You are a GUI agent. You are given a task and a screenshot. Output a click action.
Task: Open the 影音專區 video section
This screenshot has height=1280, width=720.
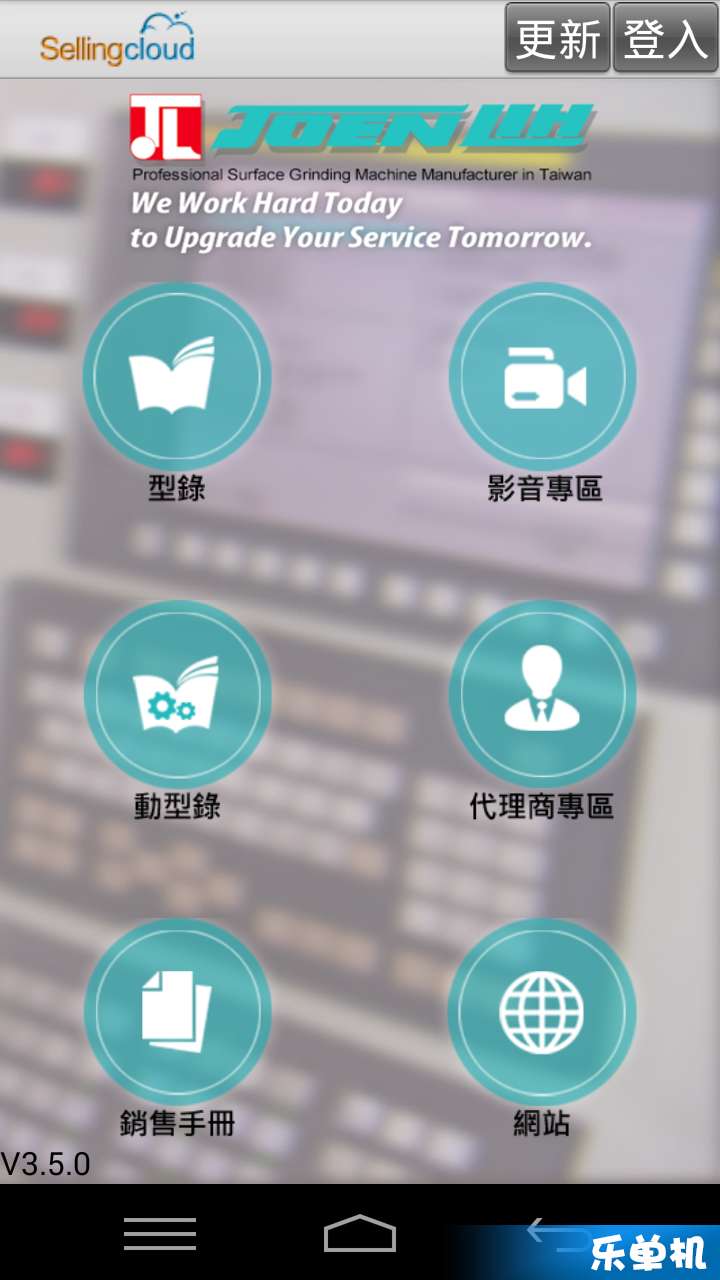(542, 377)
